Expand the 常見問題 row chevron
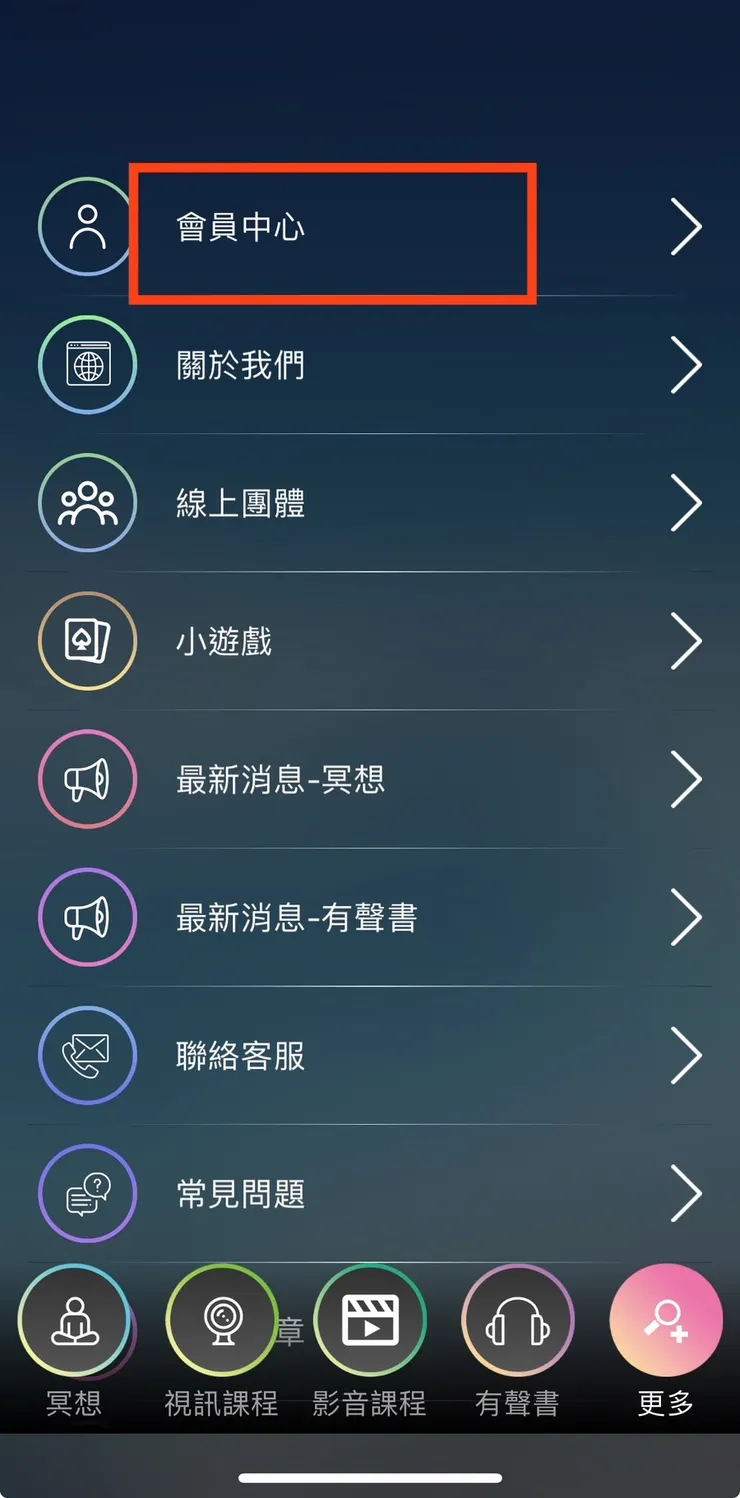 688,1194
